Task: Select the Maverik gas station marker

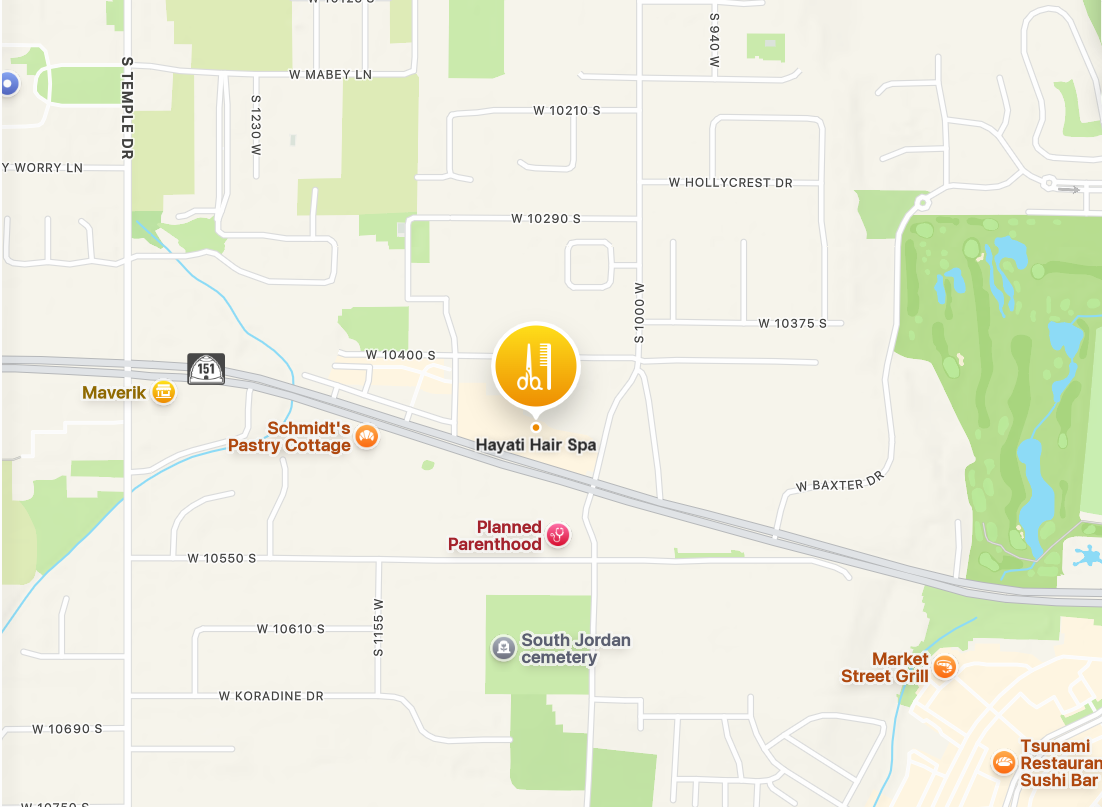Action: click(x=164, y=392)
